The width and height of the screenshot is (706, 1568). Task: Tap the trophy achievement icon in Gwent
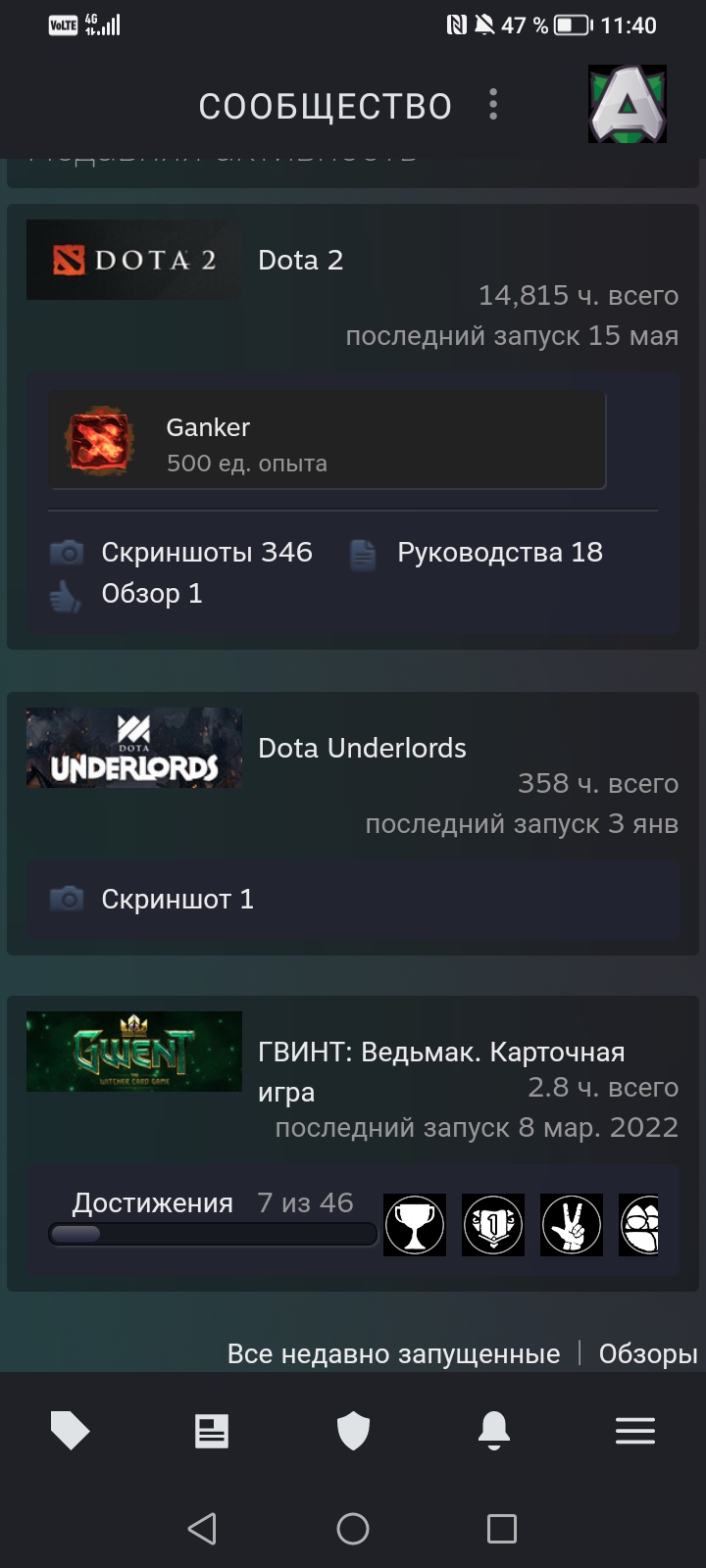[415, 1225]
